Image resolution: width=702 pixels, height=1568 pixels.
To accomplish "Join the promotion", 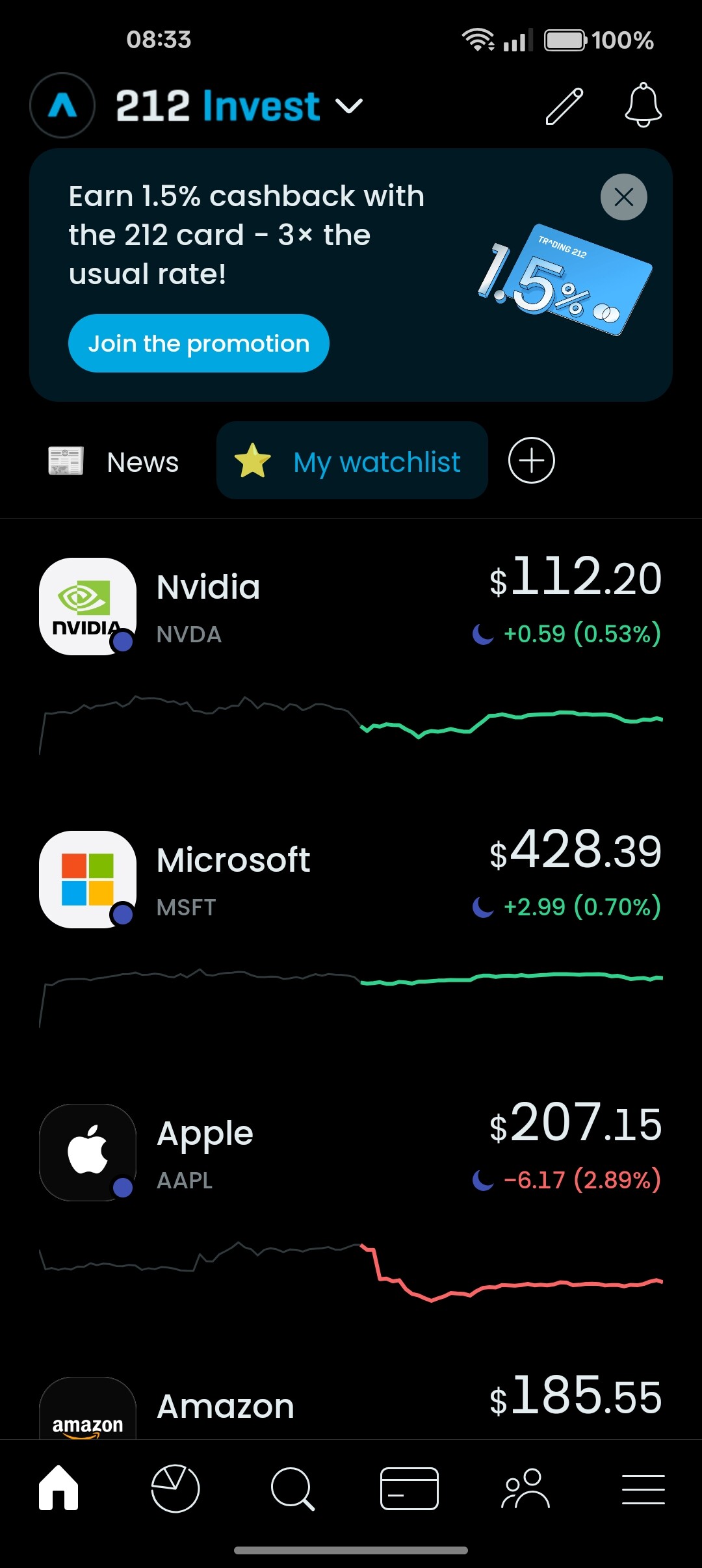I will [199, 343].
